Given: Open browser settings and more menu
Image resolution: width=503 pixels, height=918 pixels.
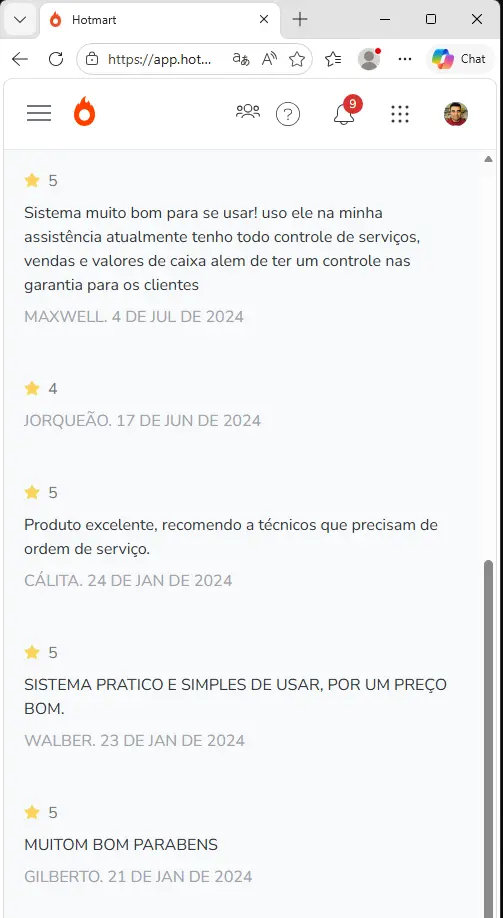Looking at the screenshot, I should [405, 59].
